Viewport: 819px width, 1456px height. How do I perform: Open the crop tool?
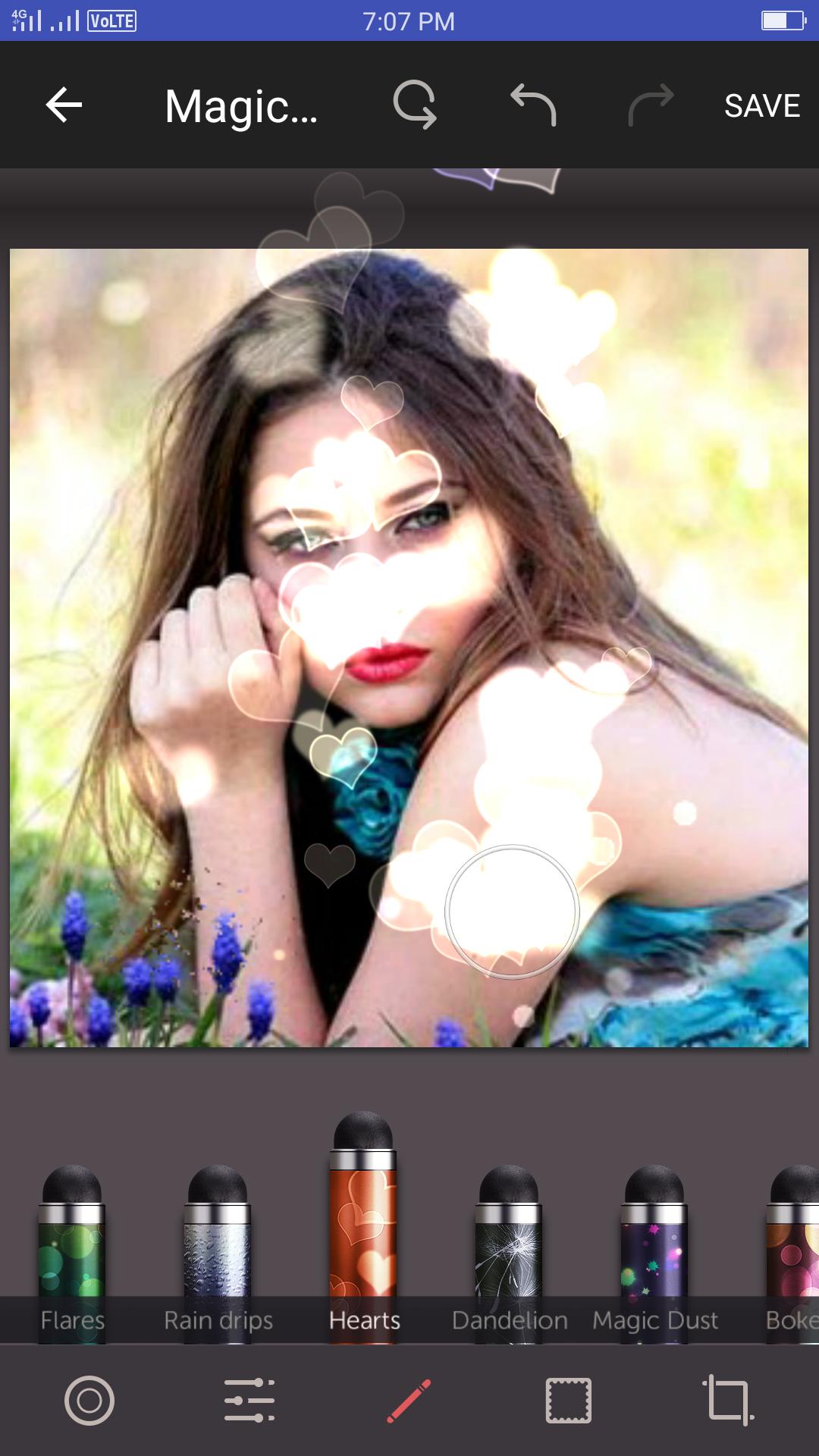[x=728, y=1400]
